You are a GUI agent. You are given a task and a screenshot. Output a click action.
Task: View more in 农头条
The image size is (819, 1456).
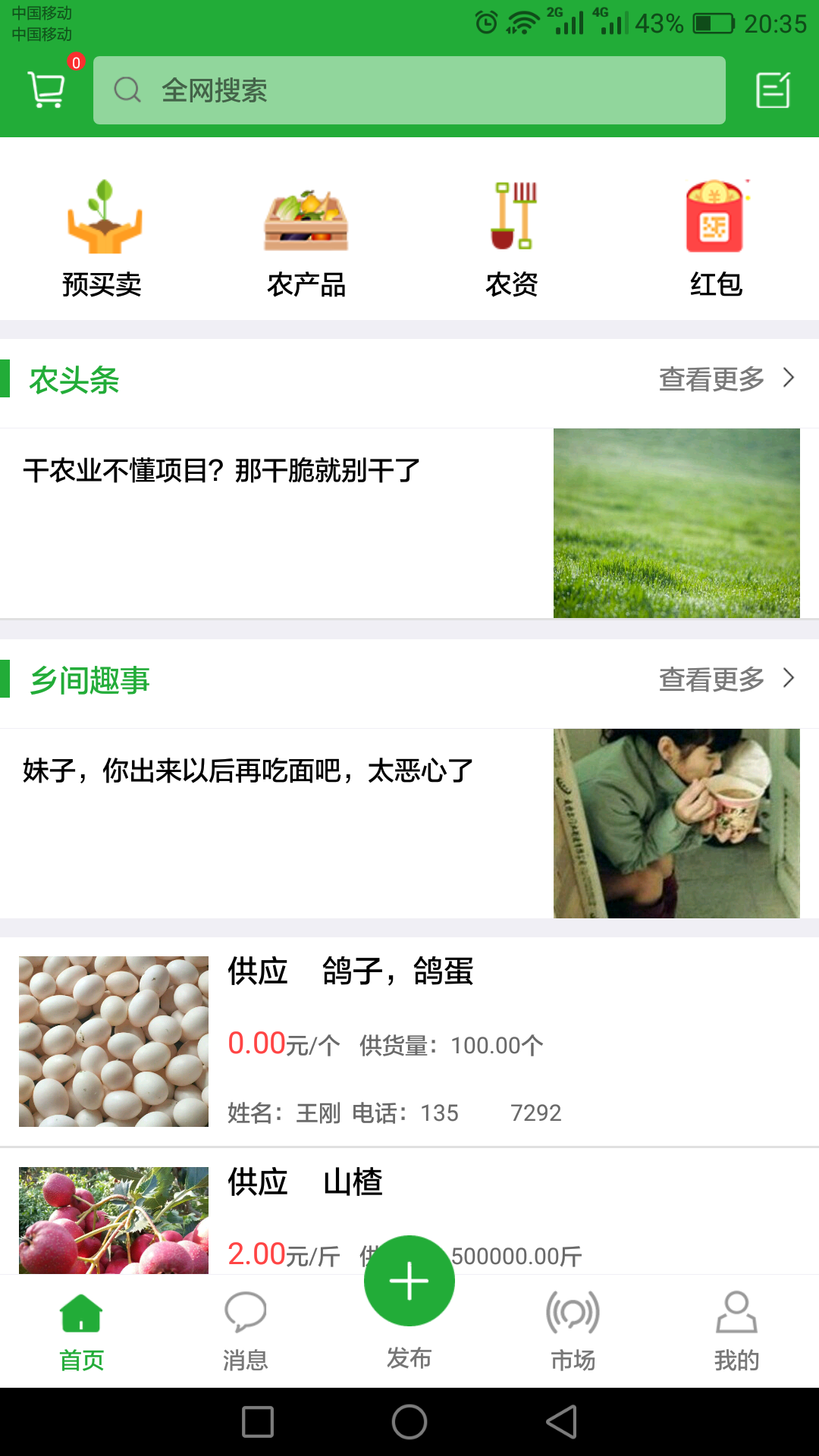pos(726,378)
